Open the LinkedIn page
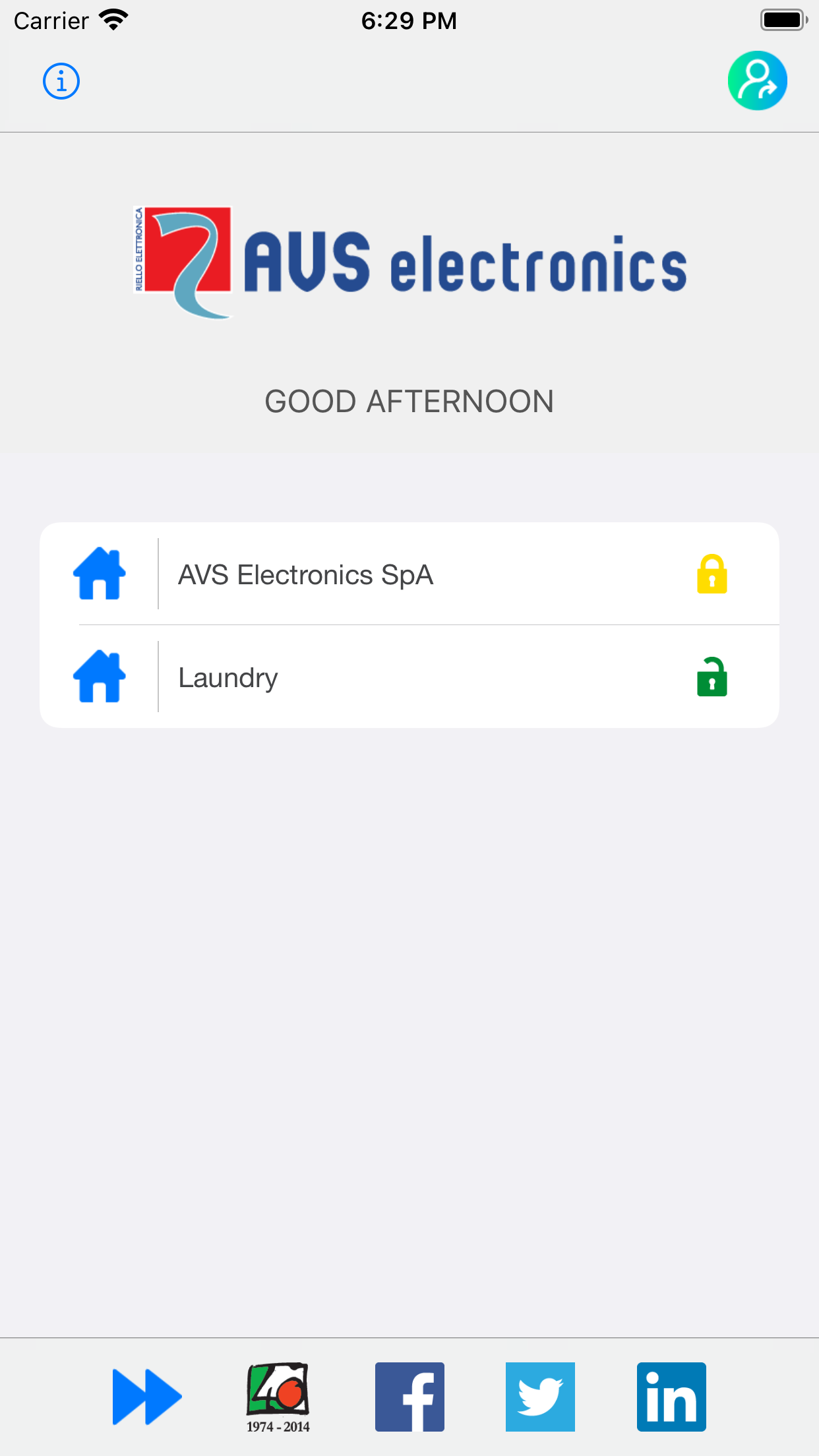 click(x=671, y=1397)
